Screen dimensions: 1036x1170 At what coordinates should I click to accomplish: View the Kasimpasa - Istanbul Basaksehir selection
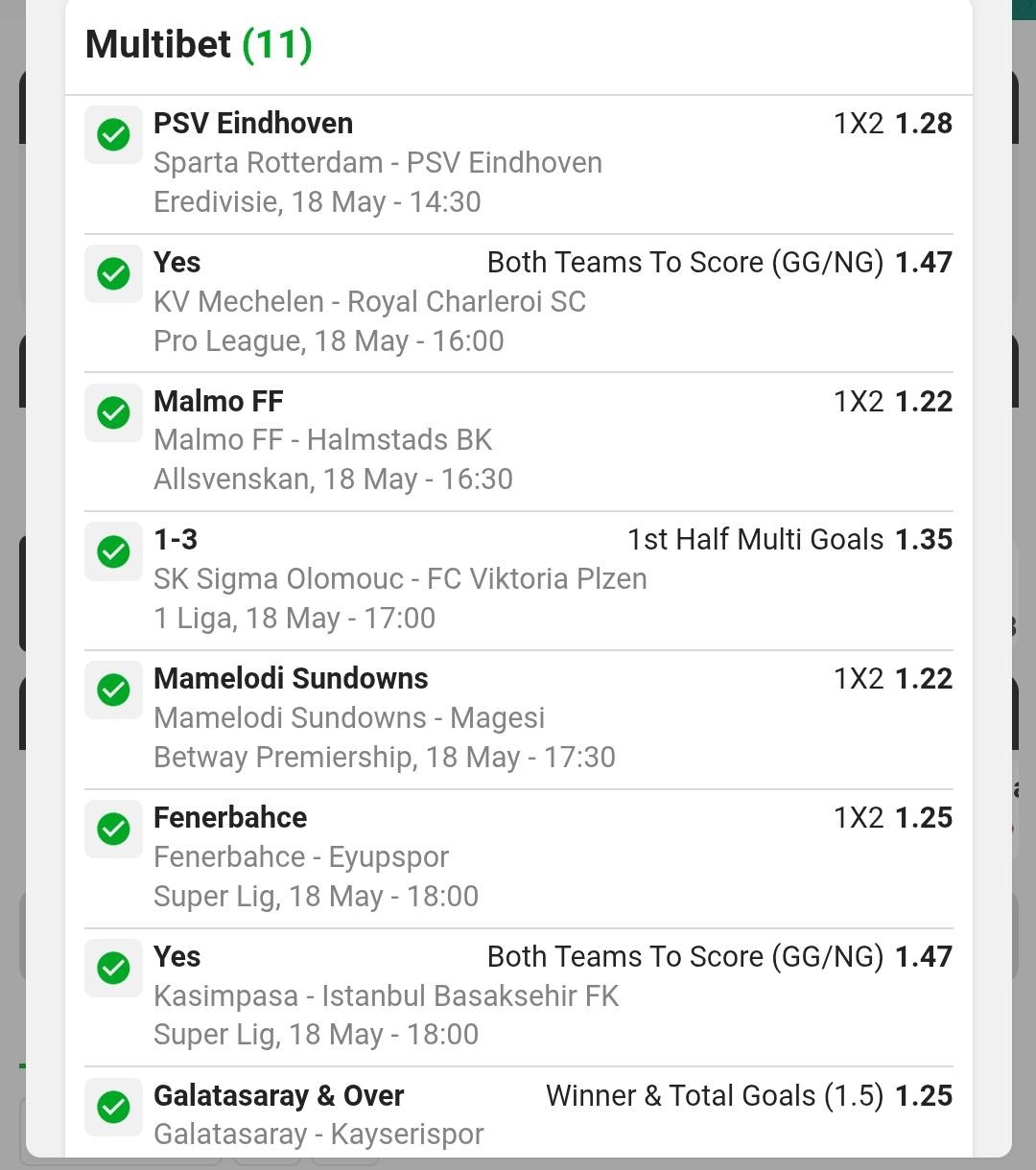pos(518,996)
